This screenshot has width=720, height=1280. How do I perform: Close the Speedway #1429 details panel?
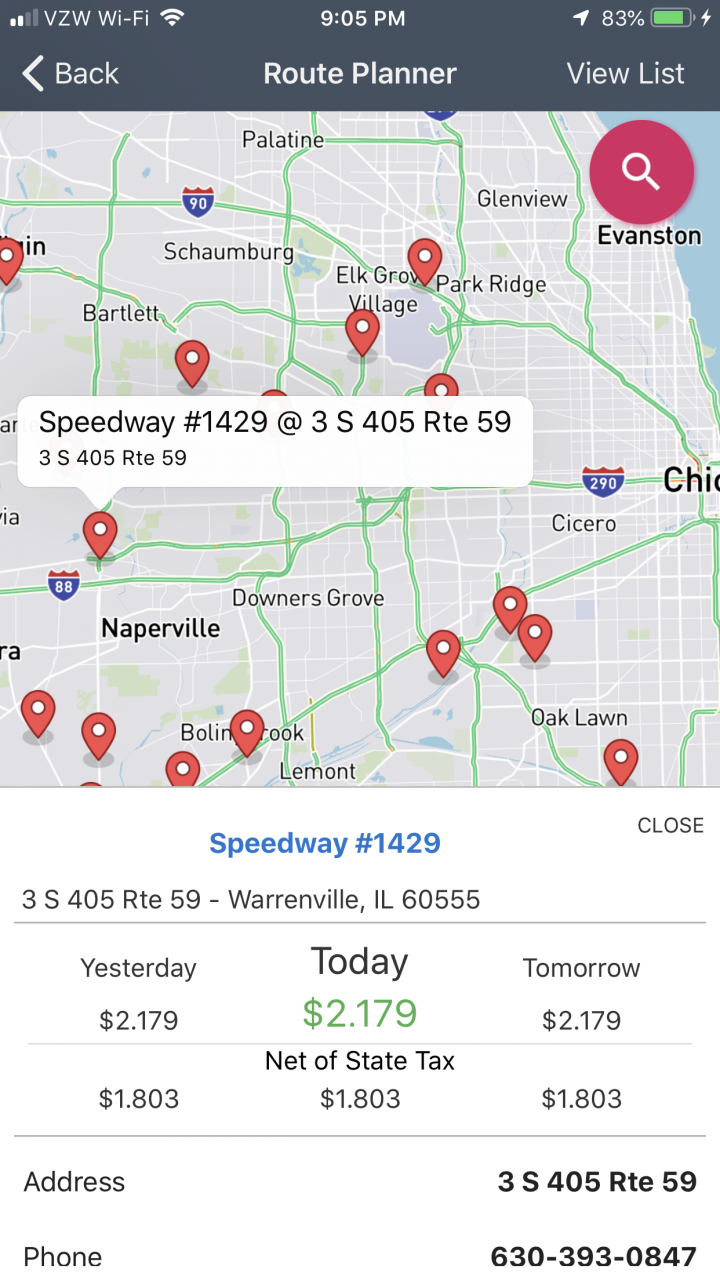(x=670, y=825)
